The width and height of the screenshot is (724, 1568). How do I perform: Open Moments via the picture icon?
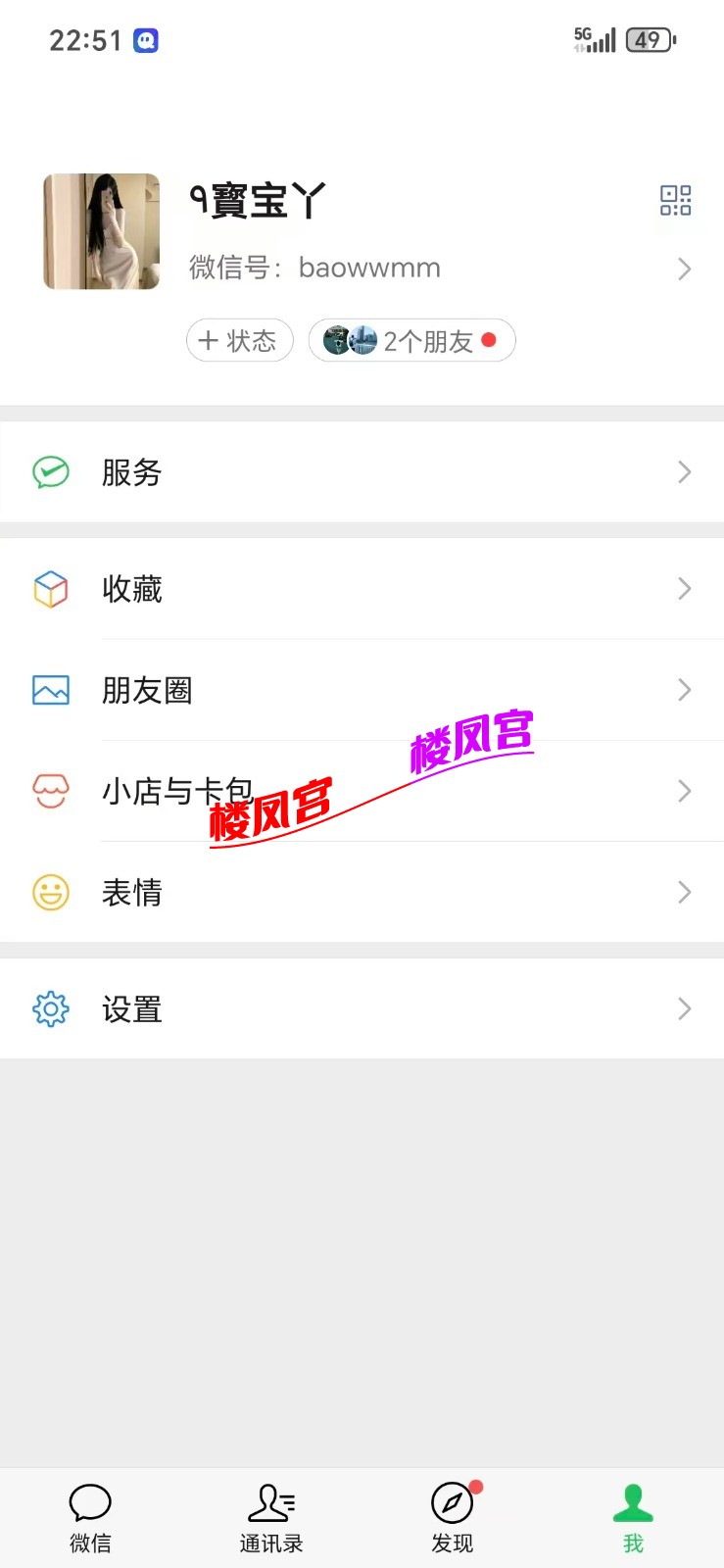51,690
